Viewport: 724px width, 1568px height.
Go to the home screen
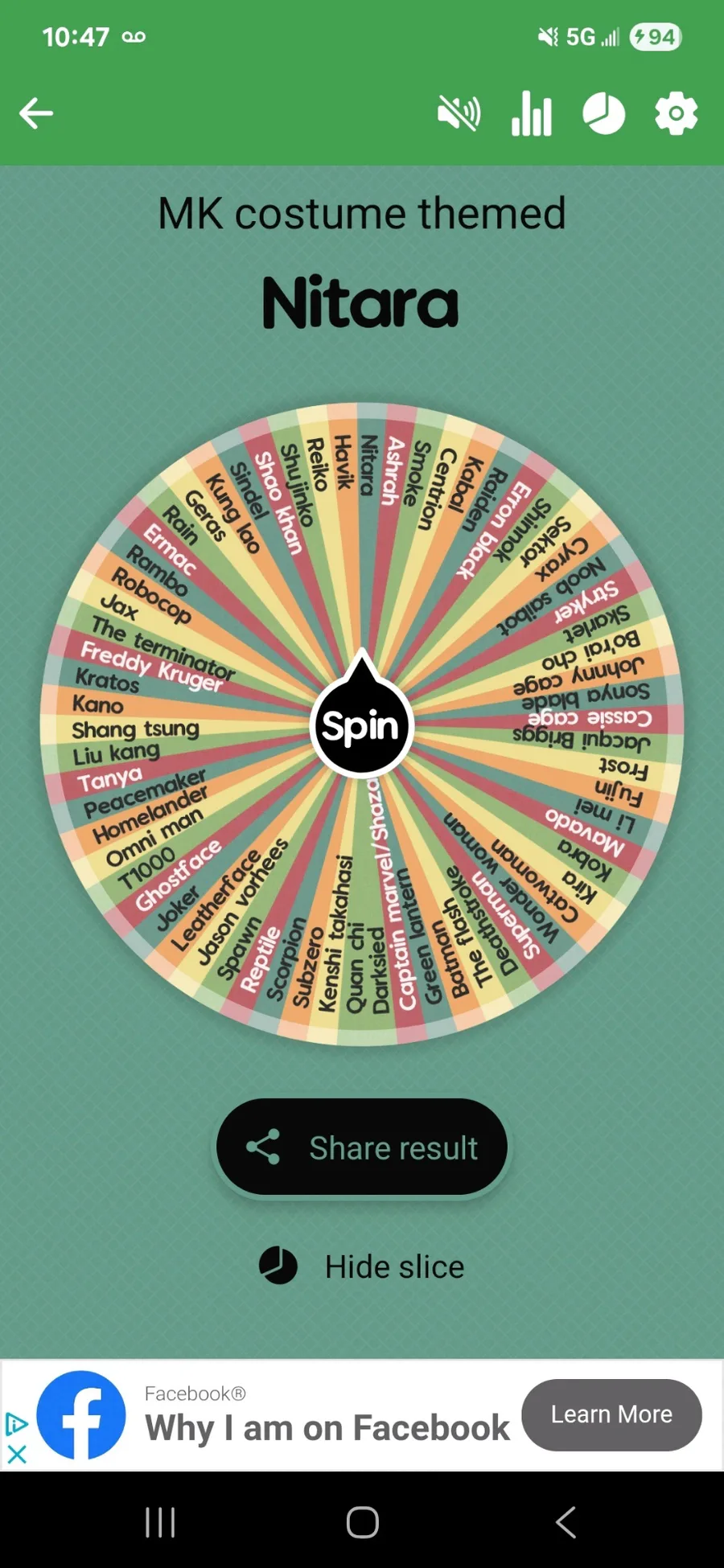[x=362, y=1522]
